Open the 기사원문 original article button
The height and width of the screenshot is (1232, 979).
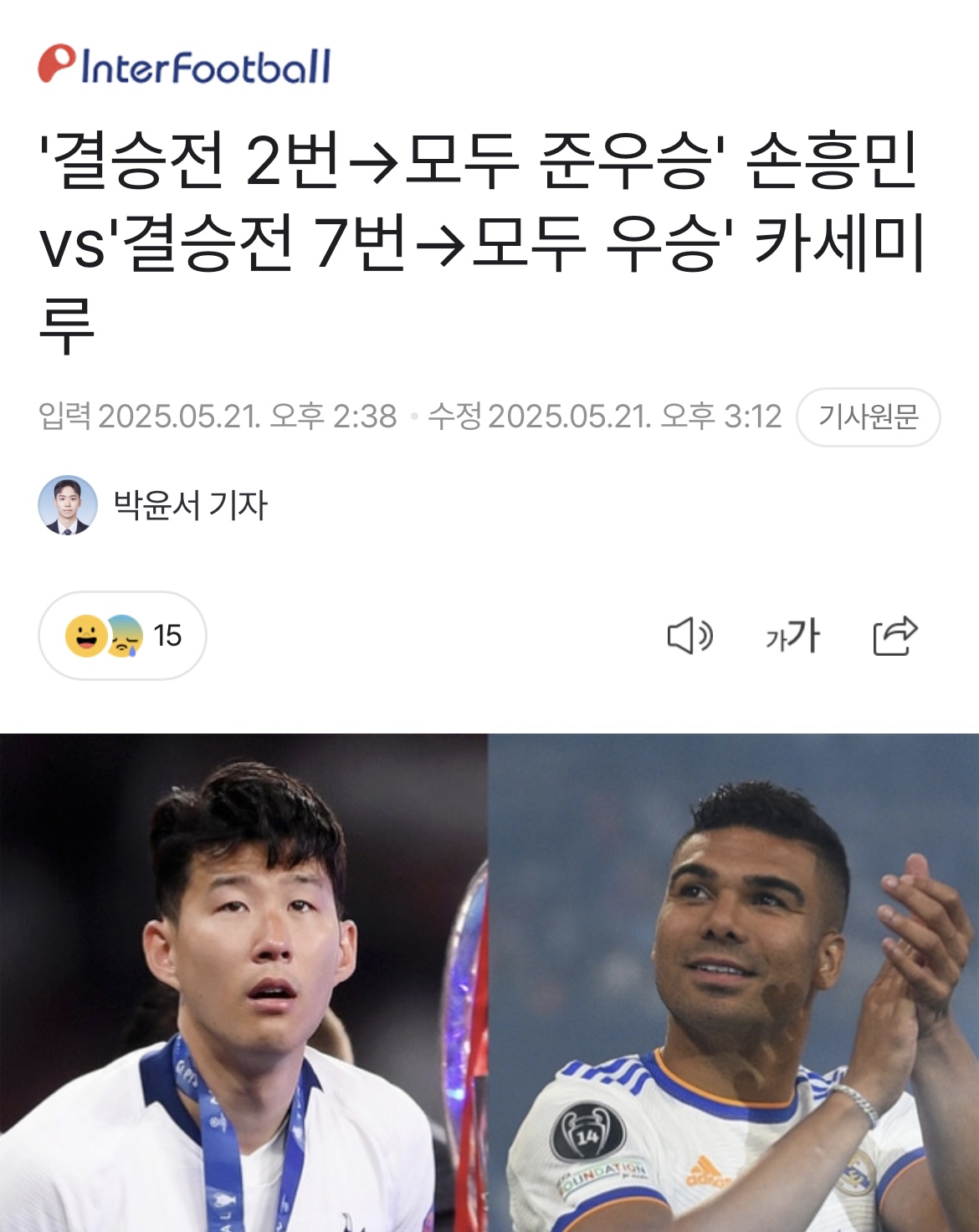pos(868,417)
